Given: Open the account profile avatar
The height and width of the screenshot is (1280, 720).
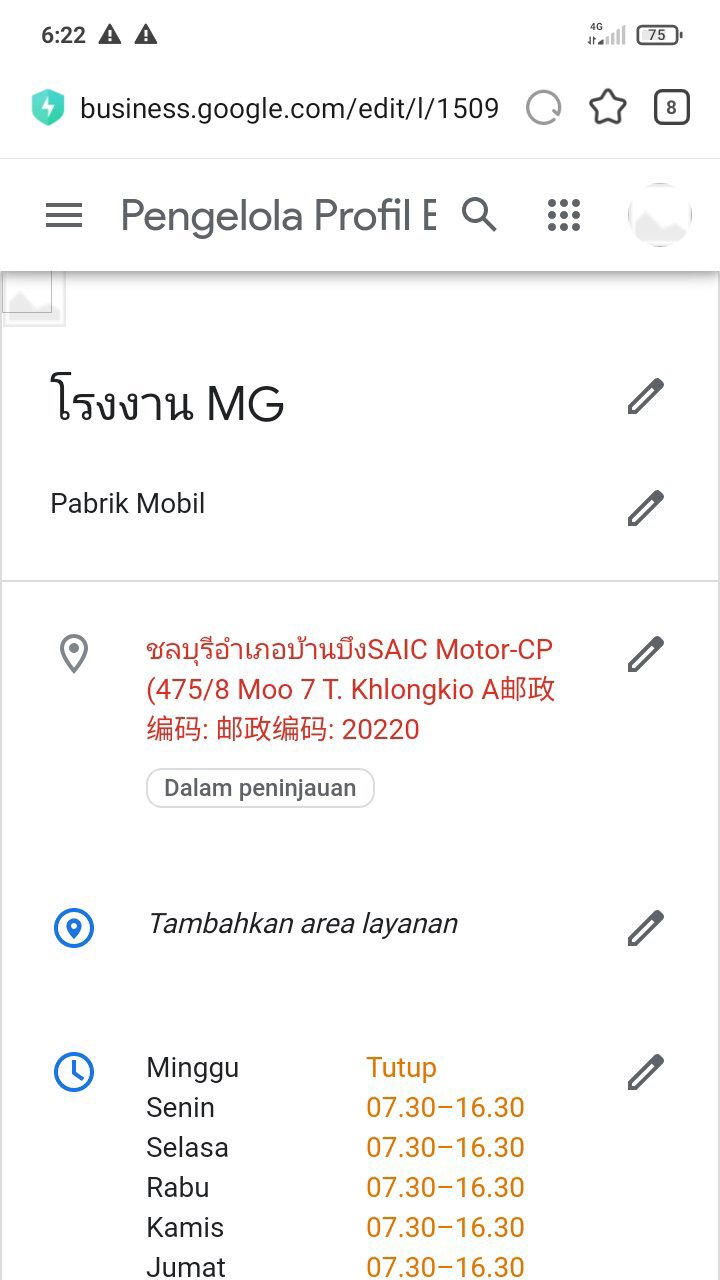Looking at the screenshot, I should [660, 215].
